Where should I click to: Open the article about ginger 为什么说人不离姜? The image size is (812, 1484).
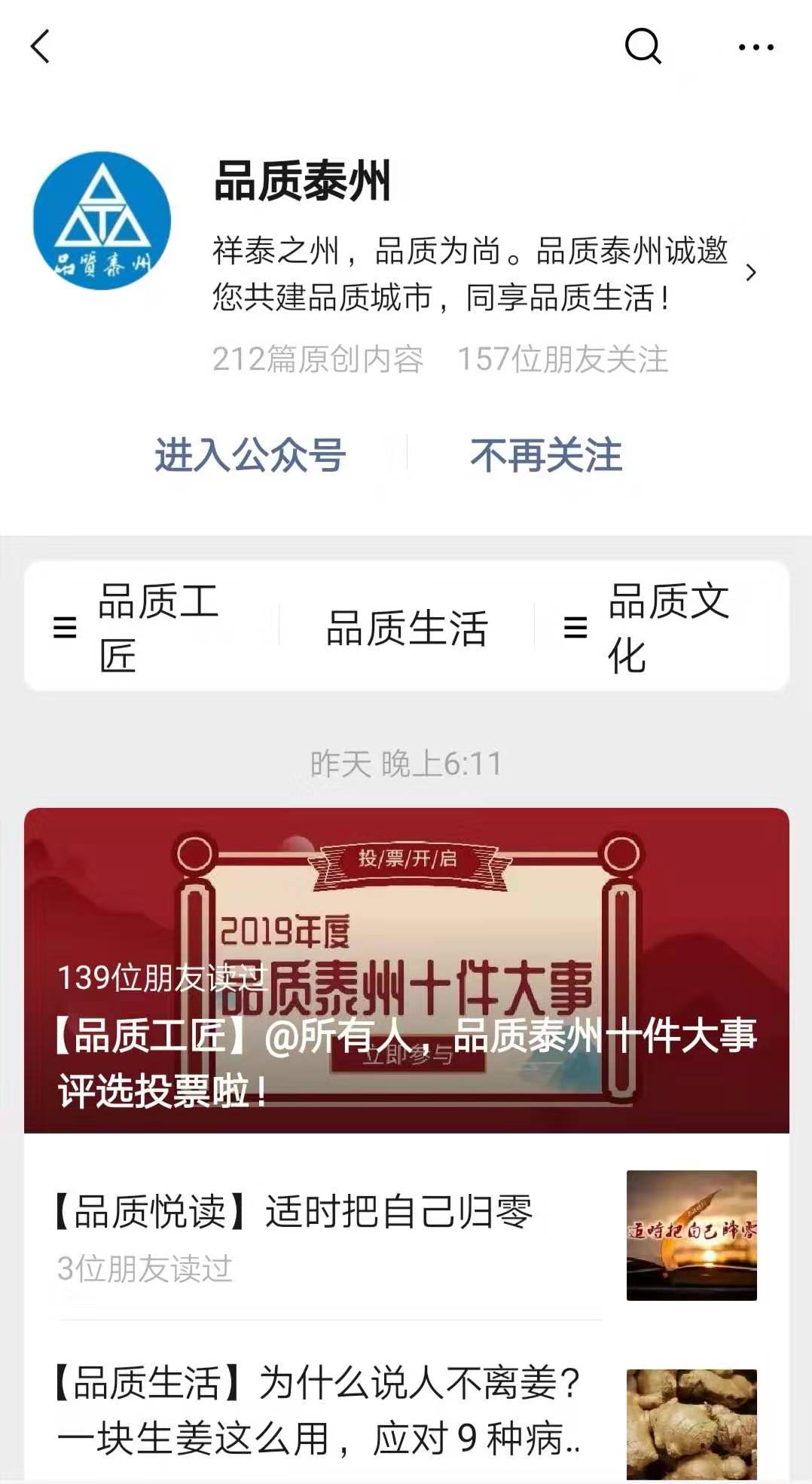click(x=407, y=1411)
